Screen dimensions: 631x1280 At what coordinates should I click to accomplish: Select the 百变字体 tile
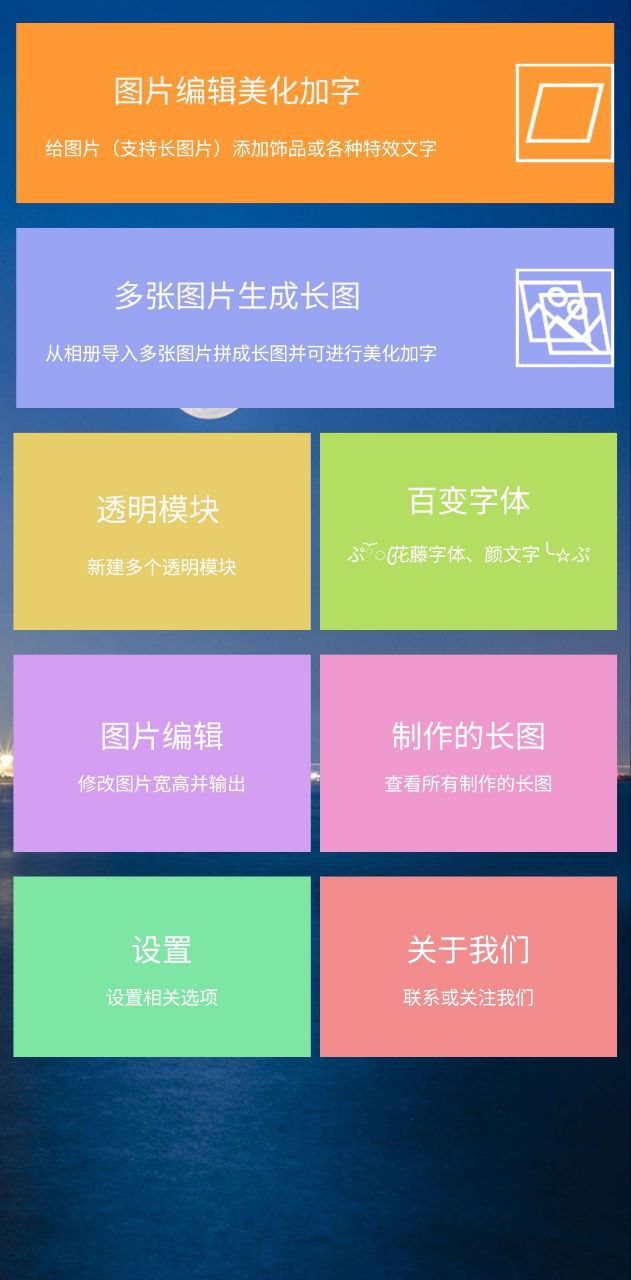click(468, 531)
